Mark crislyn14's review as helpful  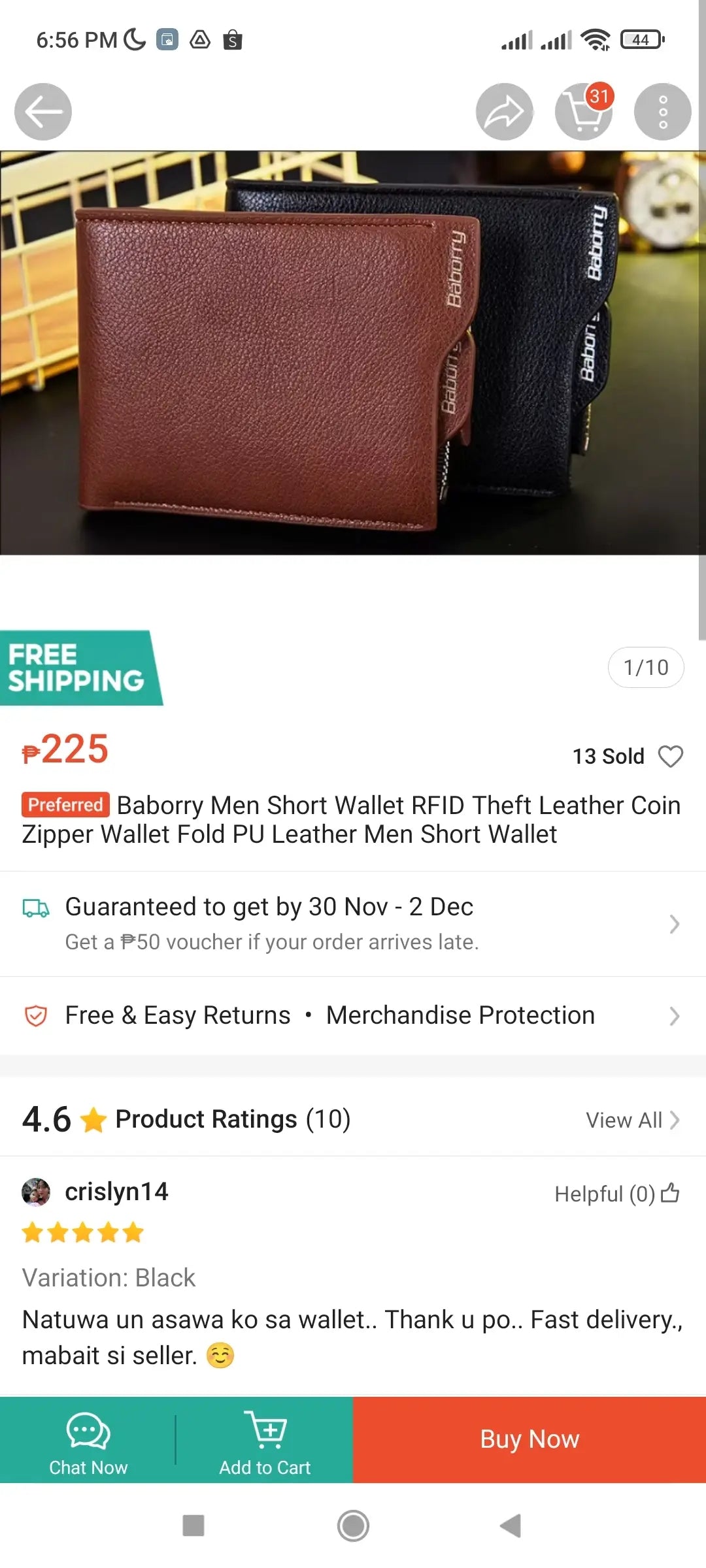click(x=669, y=1194)
